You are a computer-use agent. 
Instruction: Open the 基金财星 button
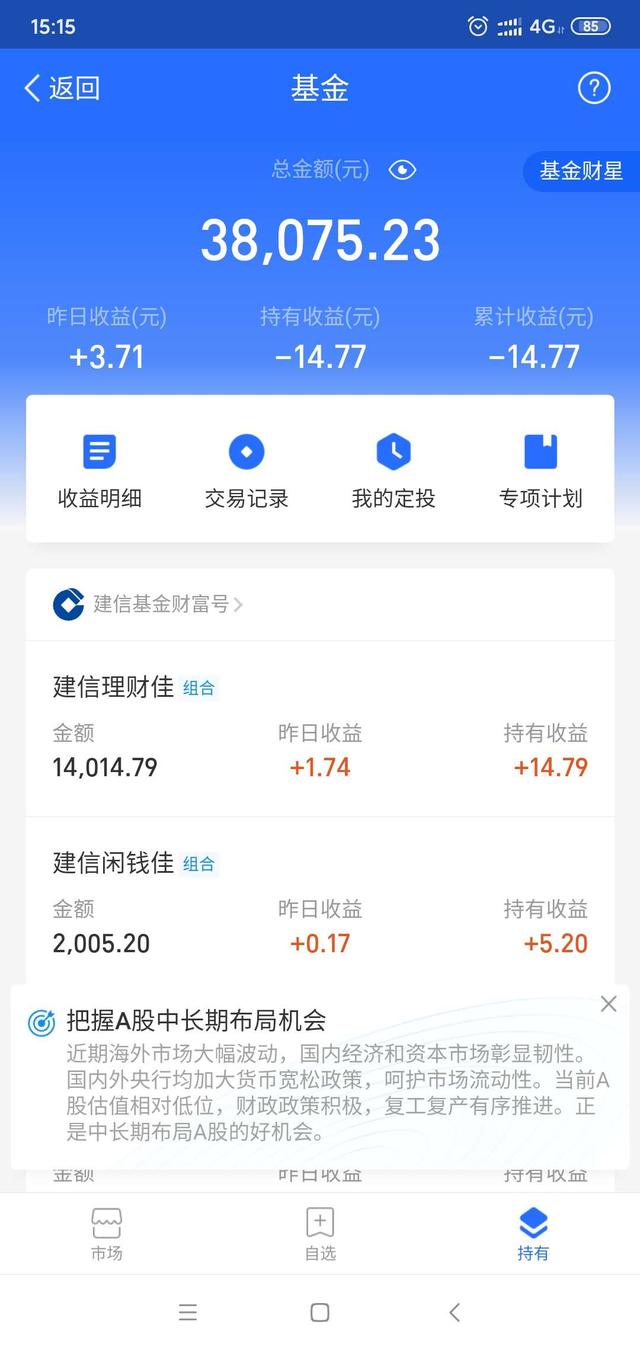[x=581, y=171]
